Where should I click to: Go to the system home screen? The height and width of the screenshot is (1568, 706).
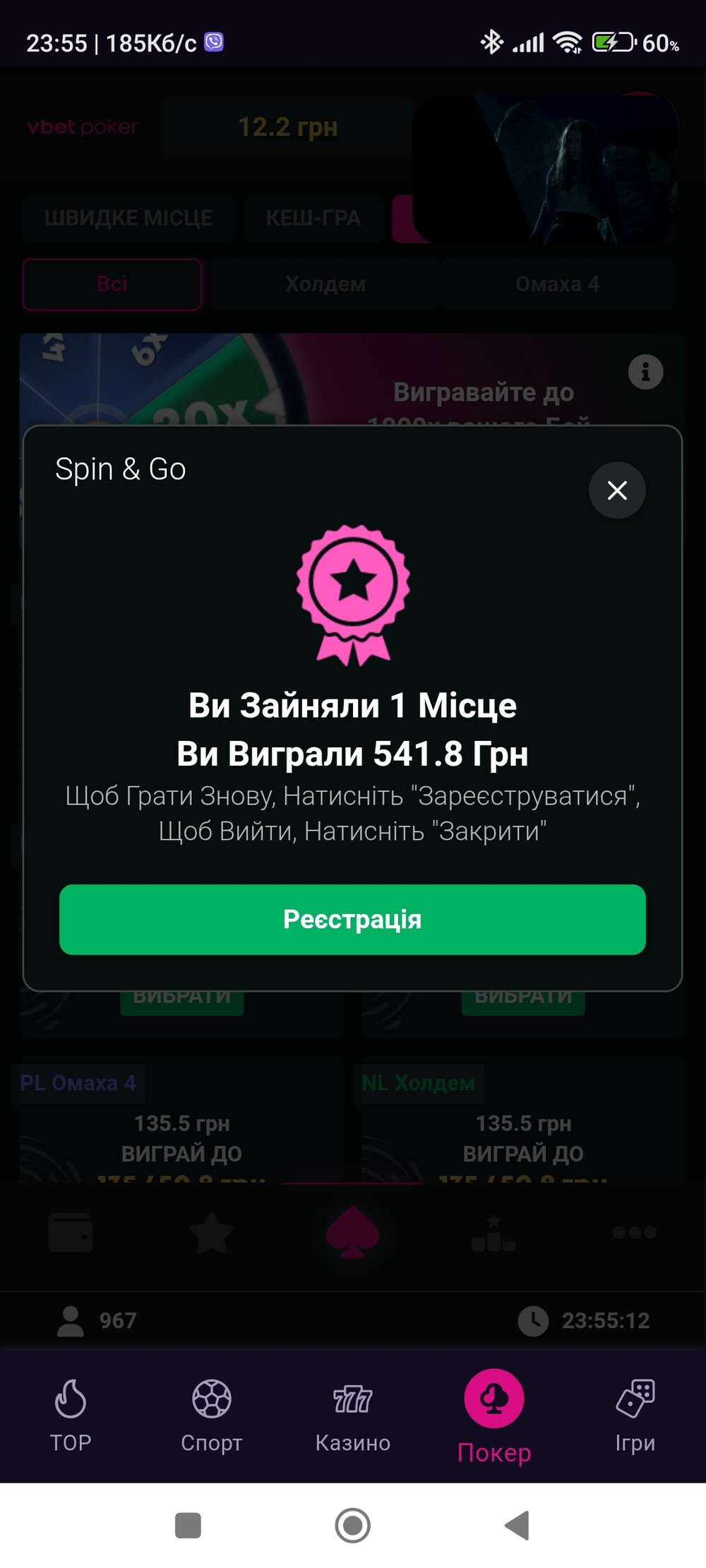click(x=353, y=1525)
